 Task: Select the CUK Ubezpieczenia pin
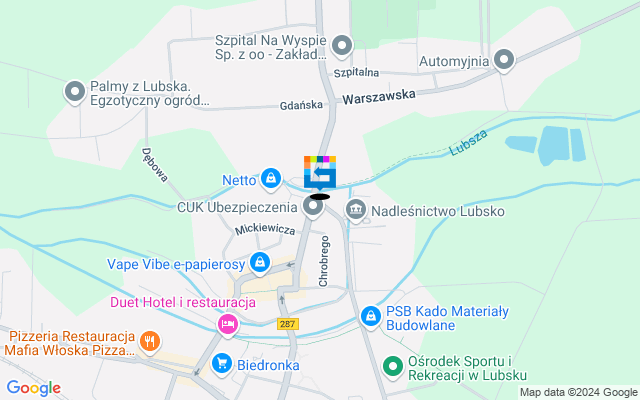(x=315, y=208)
